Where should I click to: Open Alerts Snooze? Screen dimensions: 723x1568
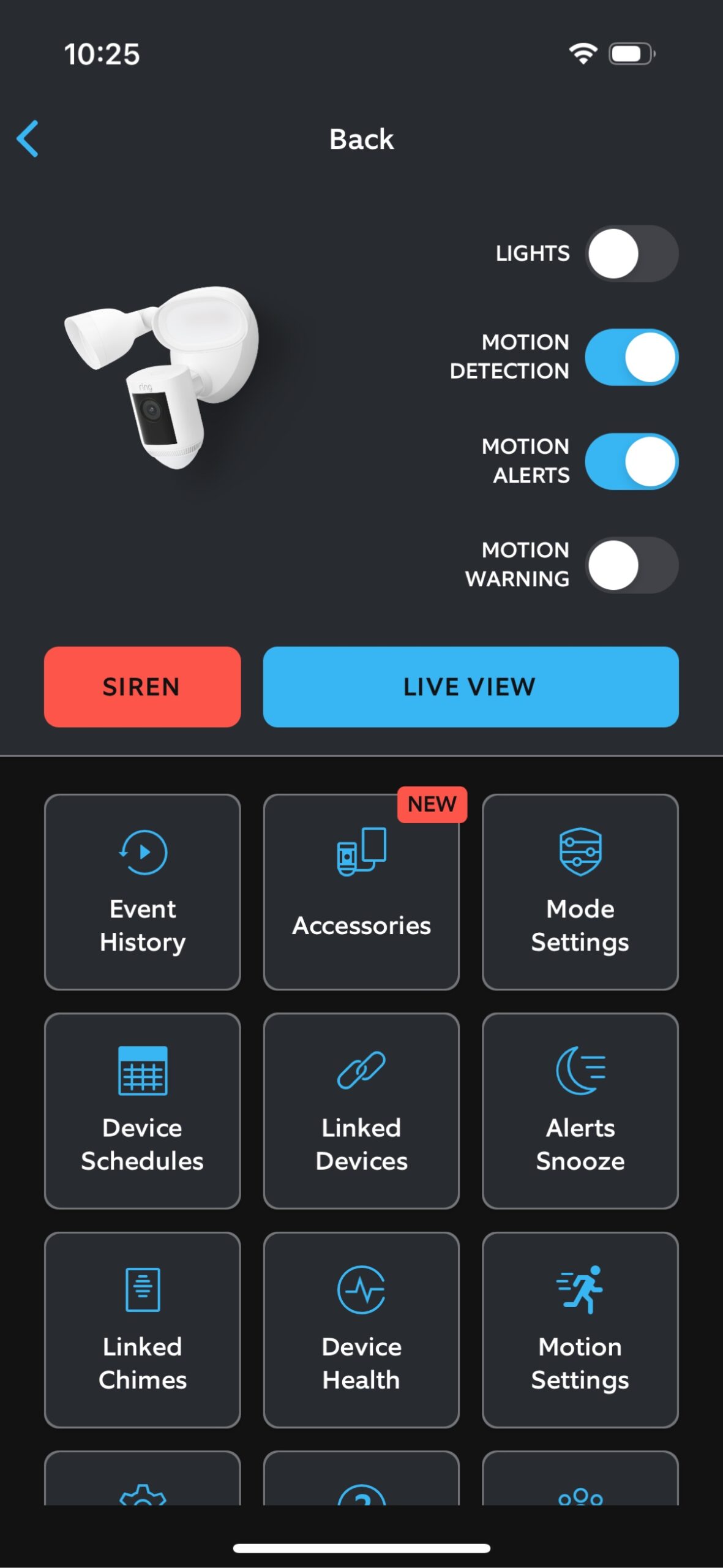(580, 1110)
